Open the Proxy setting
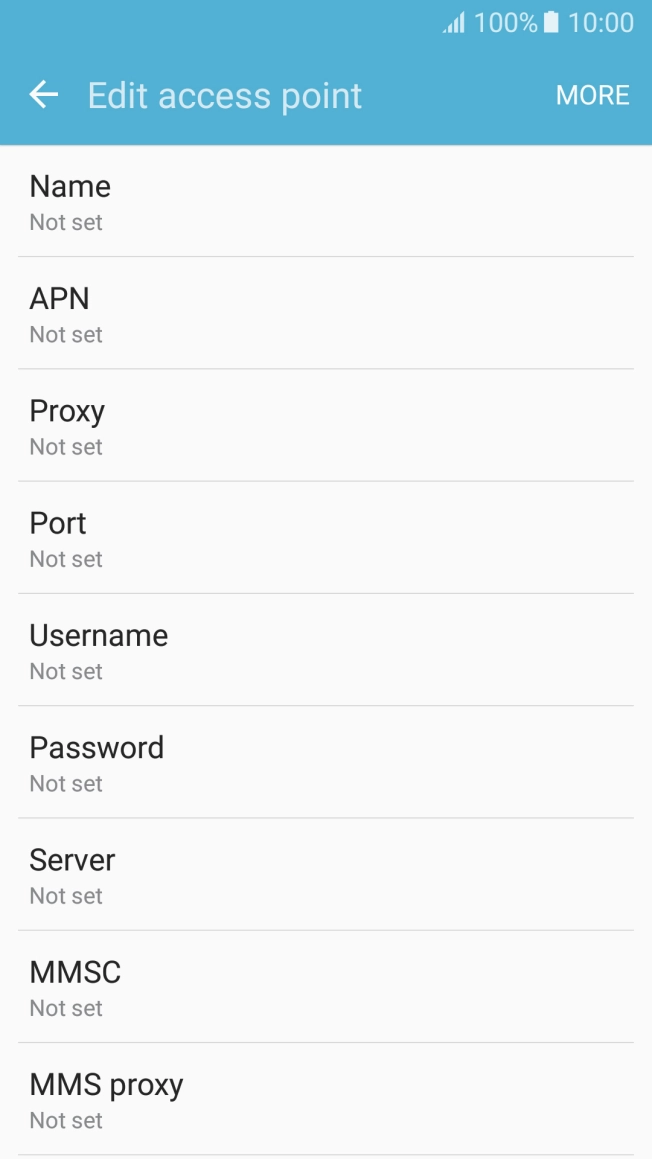The image size is (652, 1159). pyautogui.click(x=326, y=426)
